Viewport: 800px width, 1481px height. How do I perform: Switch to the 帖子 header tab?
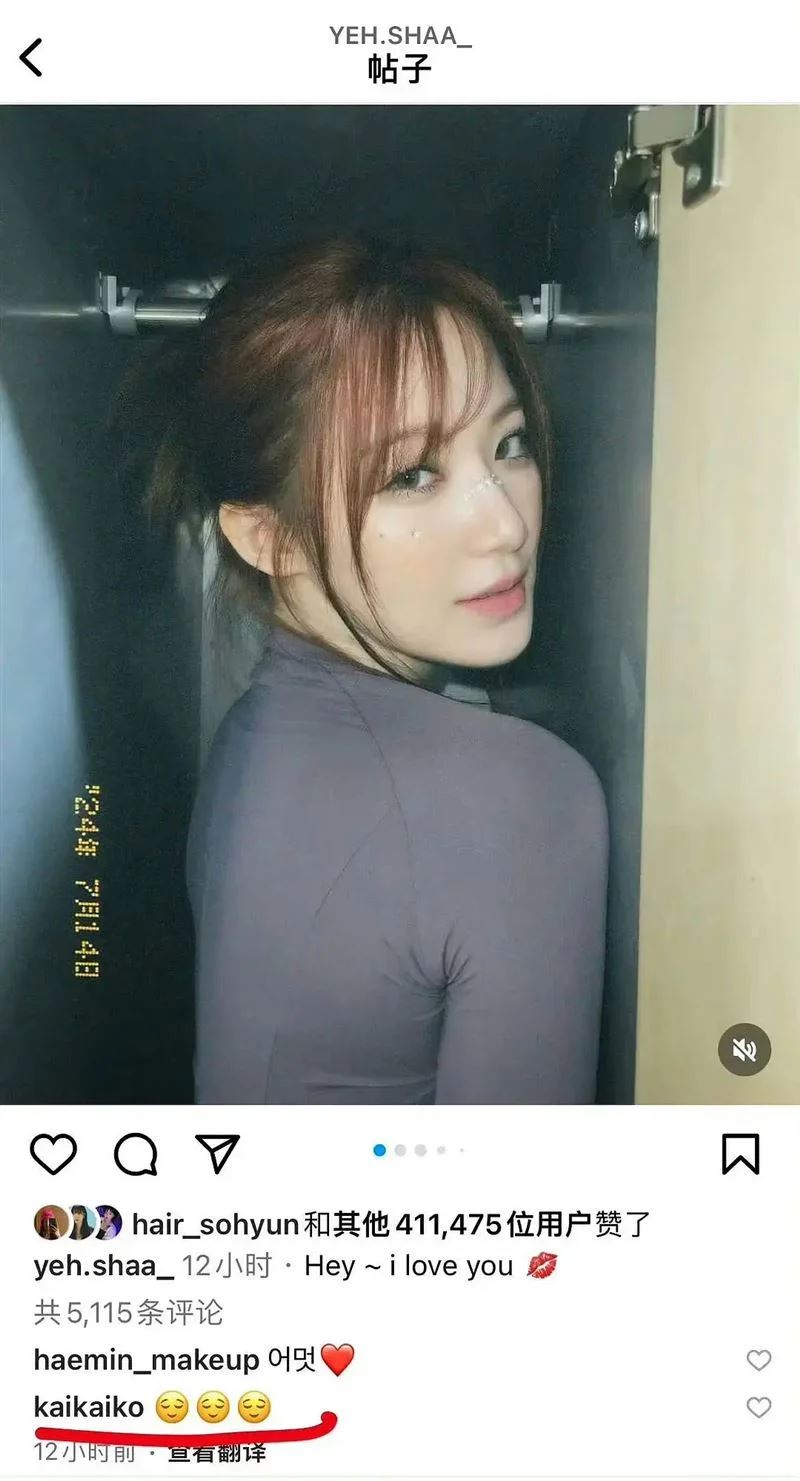(399, 66)
